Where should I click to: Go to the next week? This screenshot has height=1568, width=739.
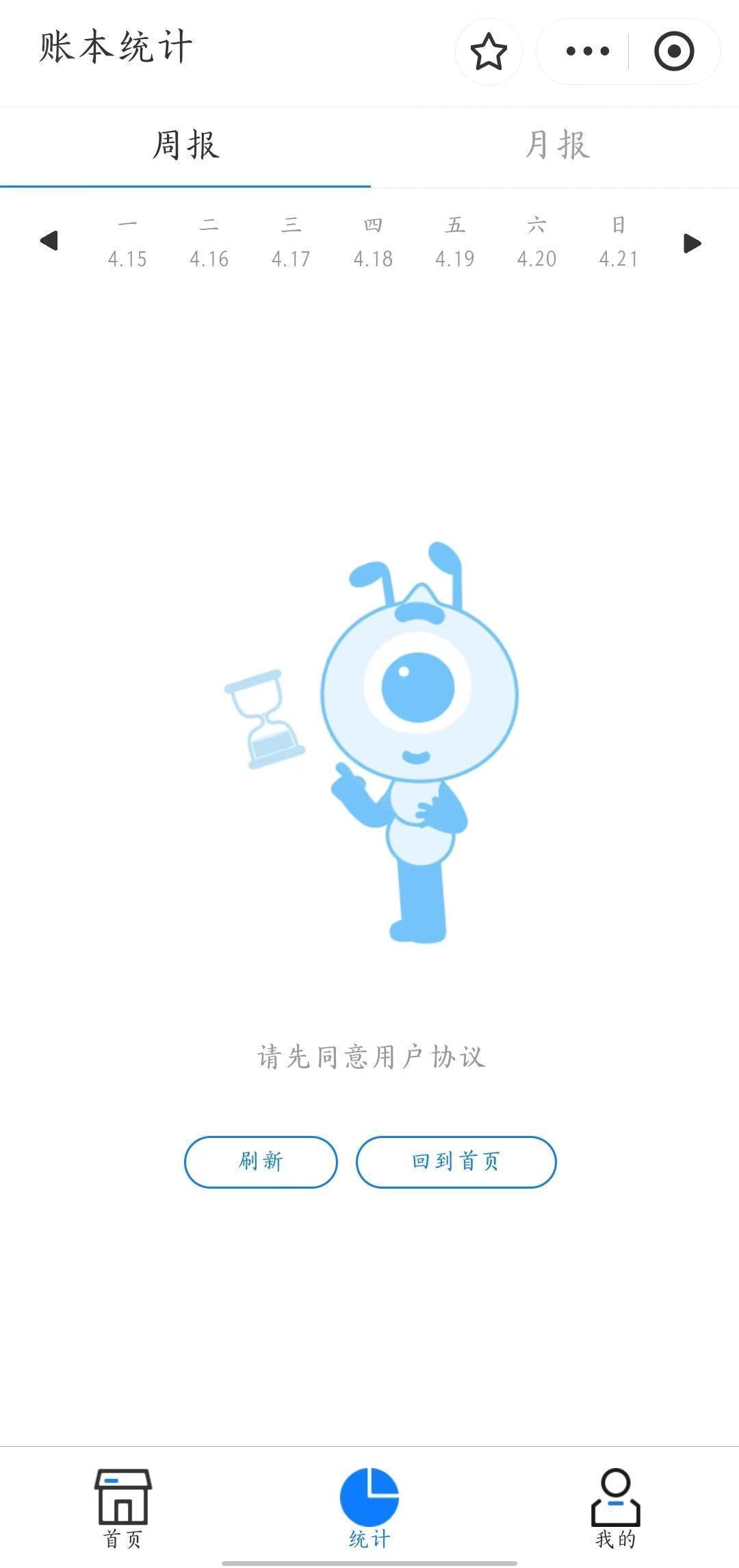coord(692,243)
